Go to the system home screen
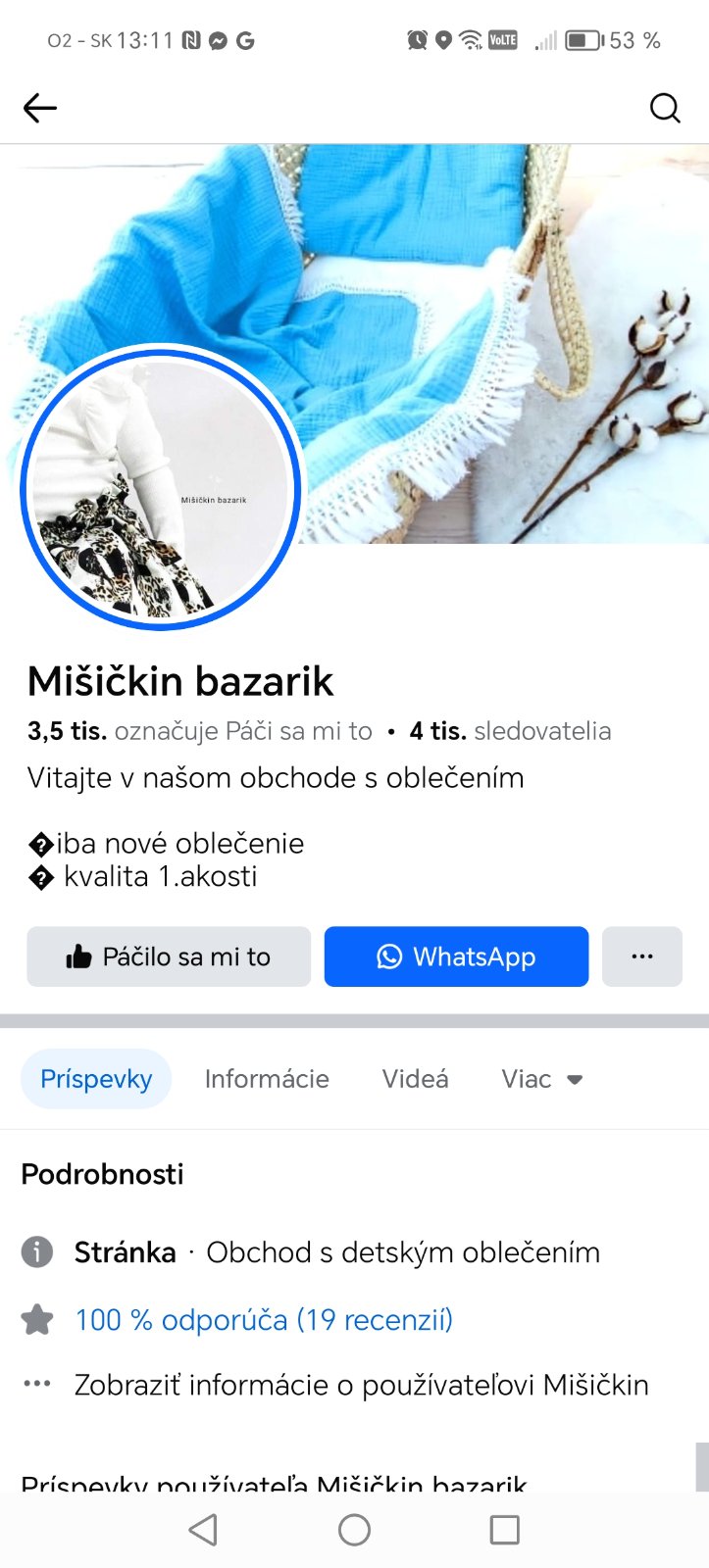Viewport: 709px width, 1568px height. click(354, 1530)
